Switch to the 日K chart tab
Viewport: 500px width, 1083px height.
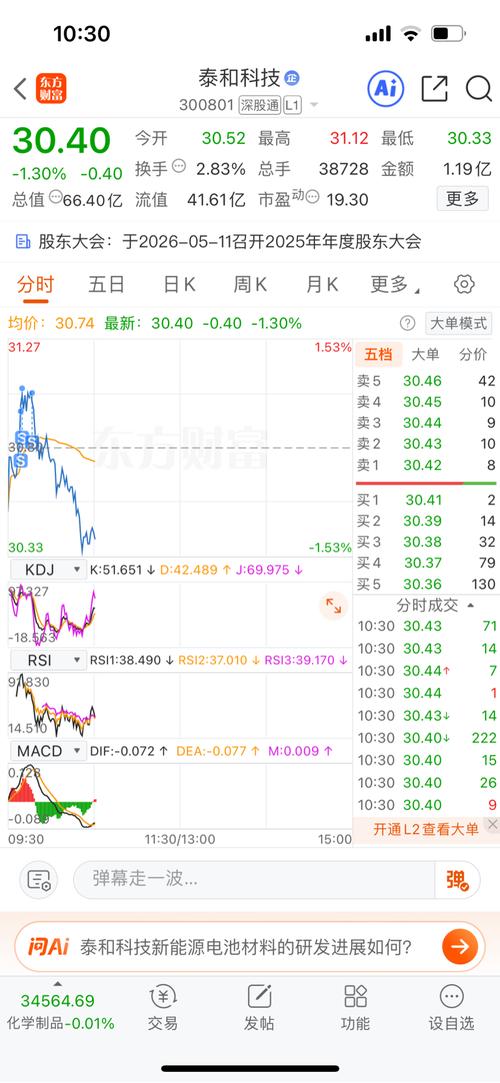pos(180,285)
